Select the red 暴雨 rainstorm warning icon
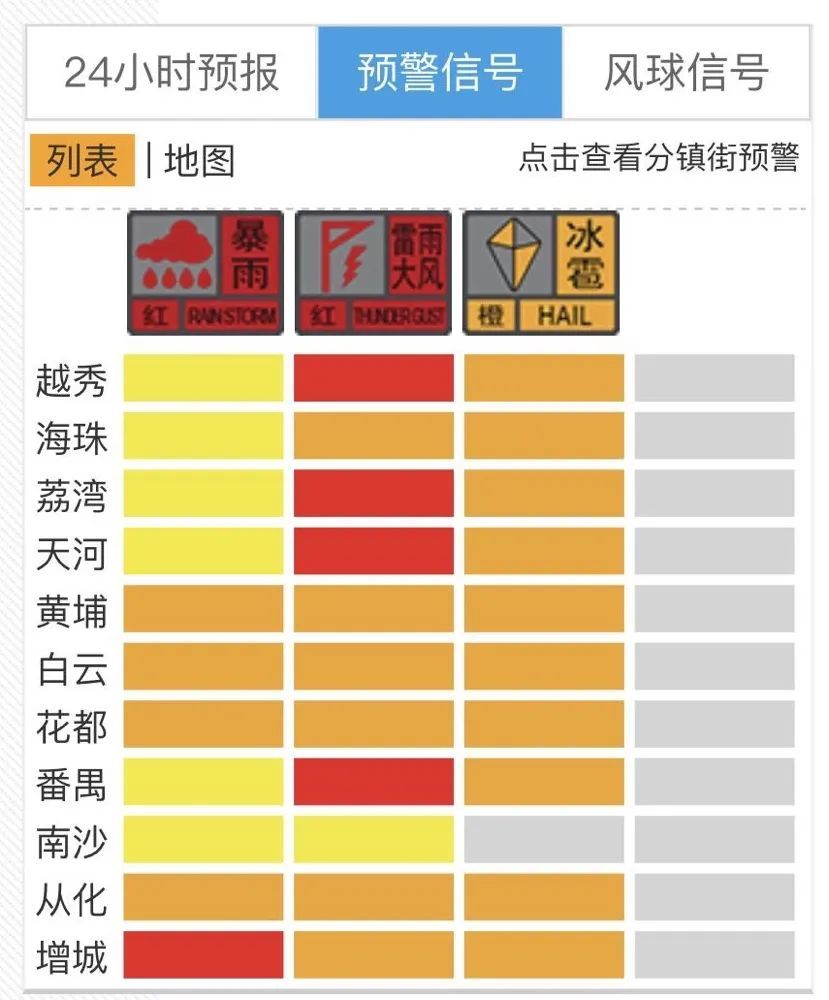This screenshot has width=829, height=1000. click(205, 270)
